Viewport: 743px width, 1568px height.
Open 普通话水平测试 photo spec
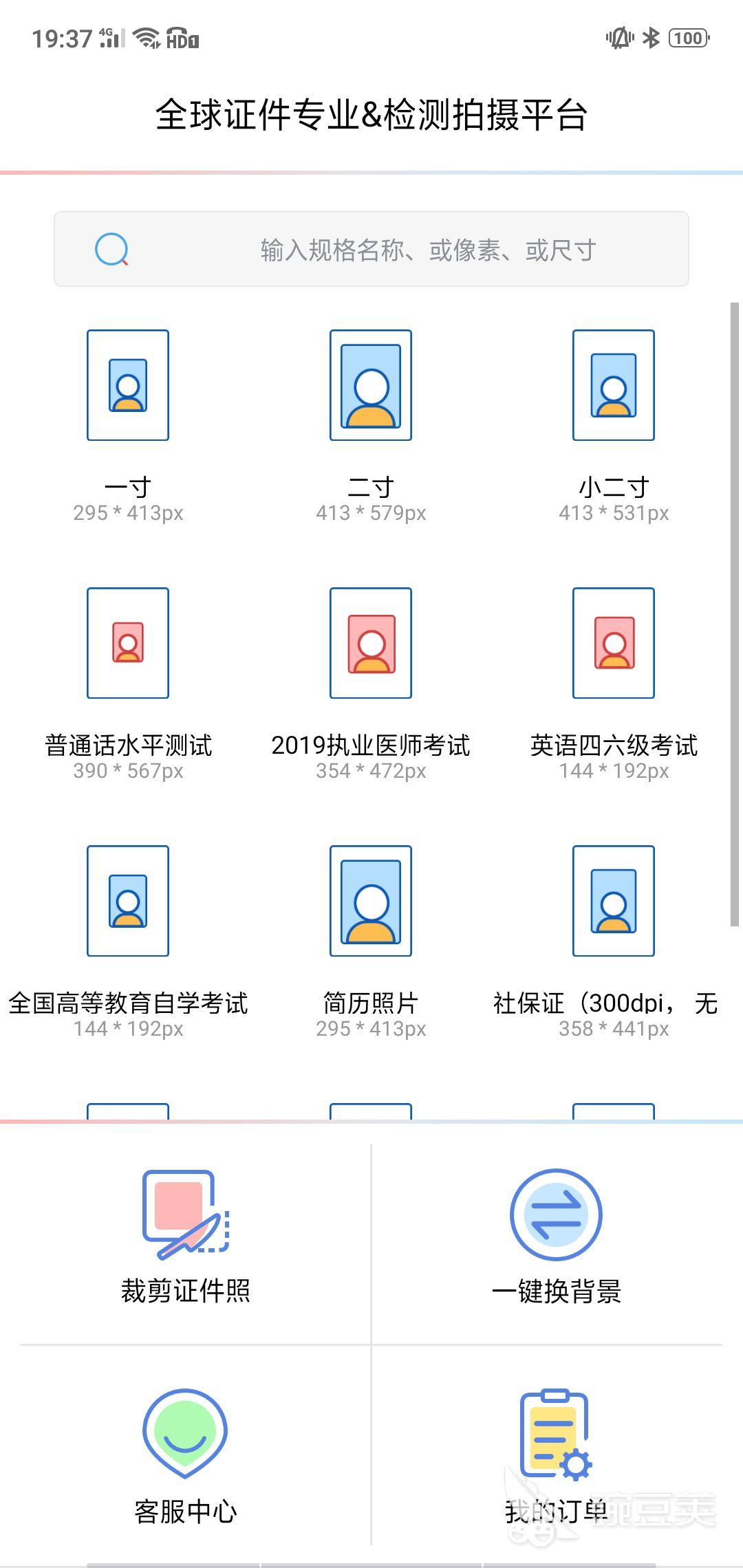[x=128, y=684]
